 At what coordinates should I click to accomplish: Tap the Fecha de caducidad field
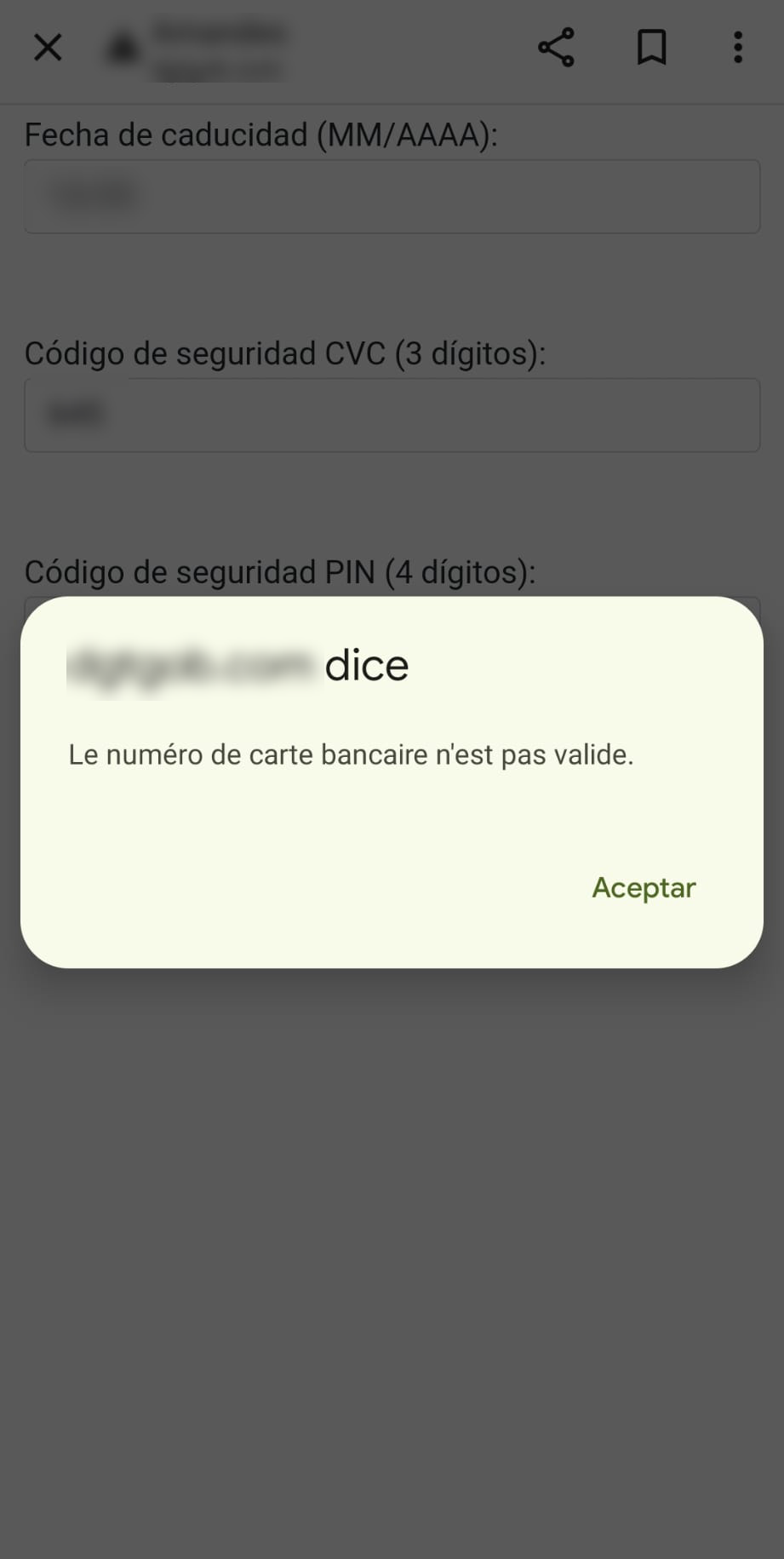(392, 197)
